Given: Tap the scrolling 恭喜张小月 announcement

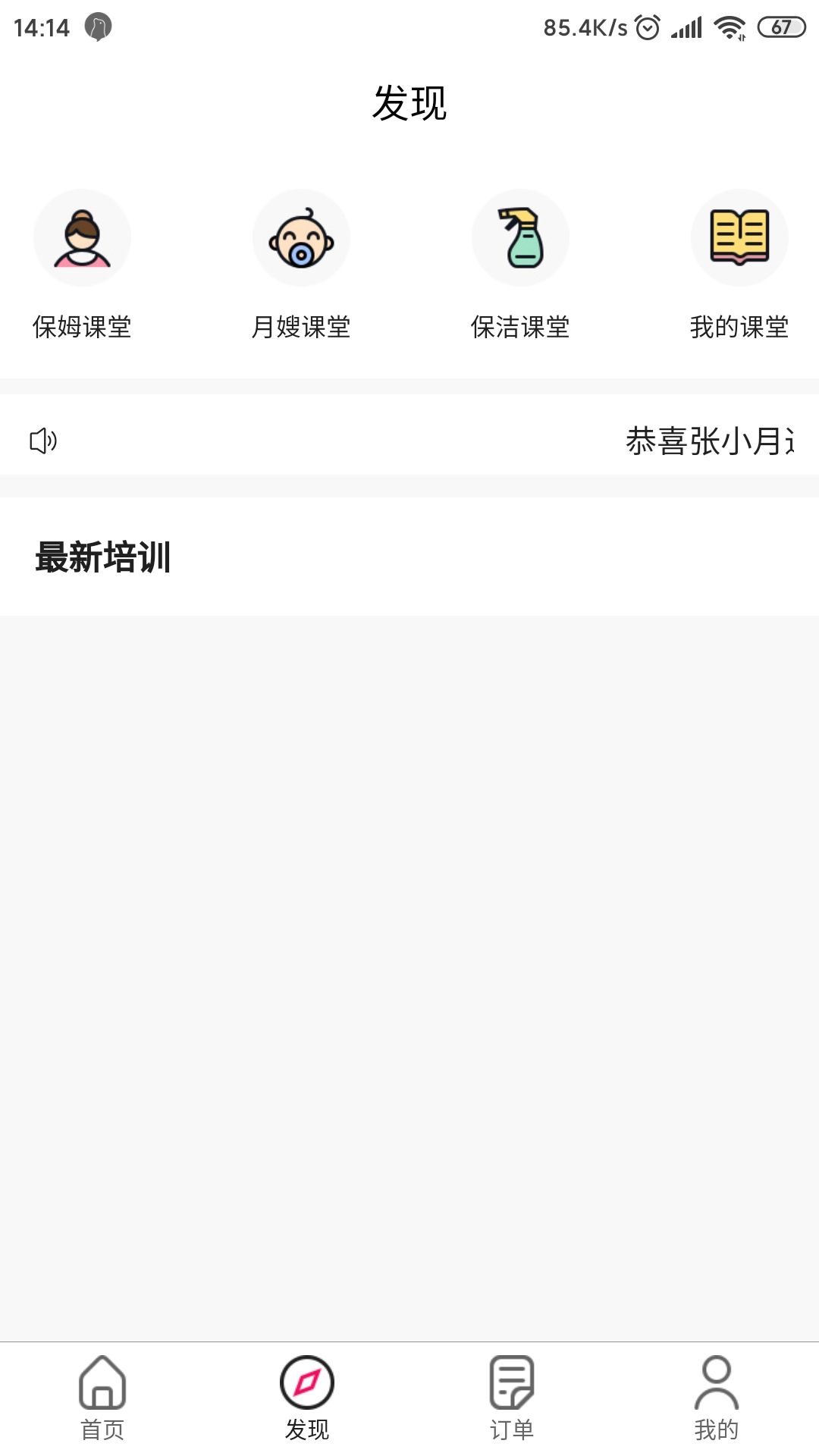Looking at the screenshot, I should point(709,441).
